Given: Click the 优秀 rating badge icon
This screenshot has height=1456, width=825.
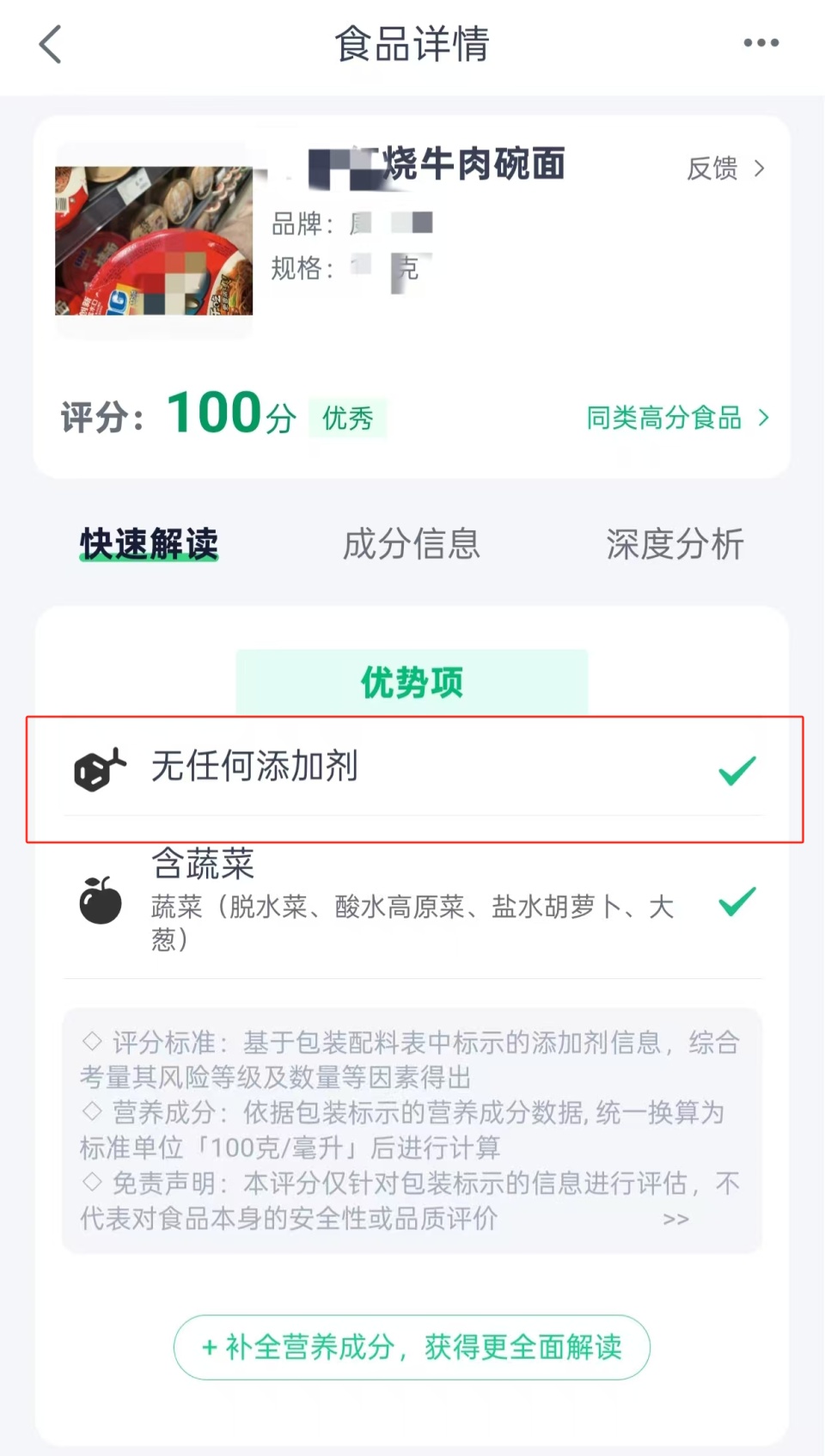Looking at the screenshot, I should point(346,419).
